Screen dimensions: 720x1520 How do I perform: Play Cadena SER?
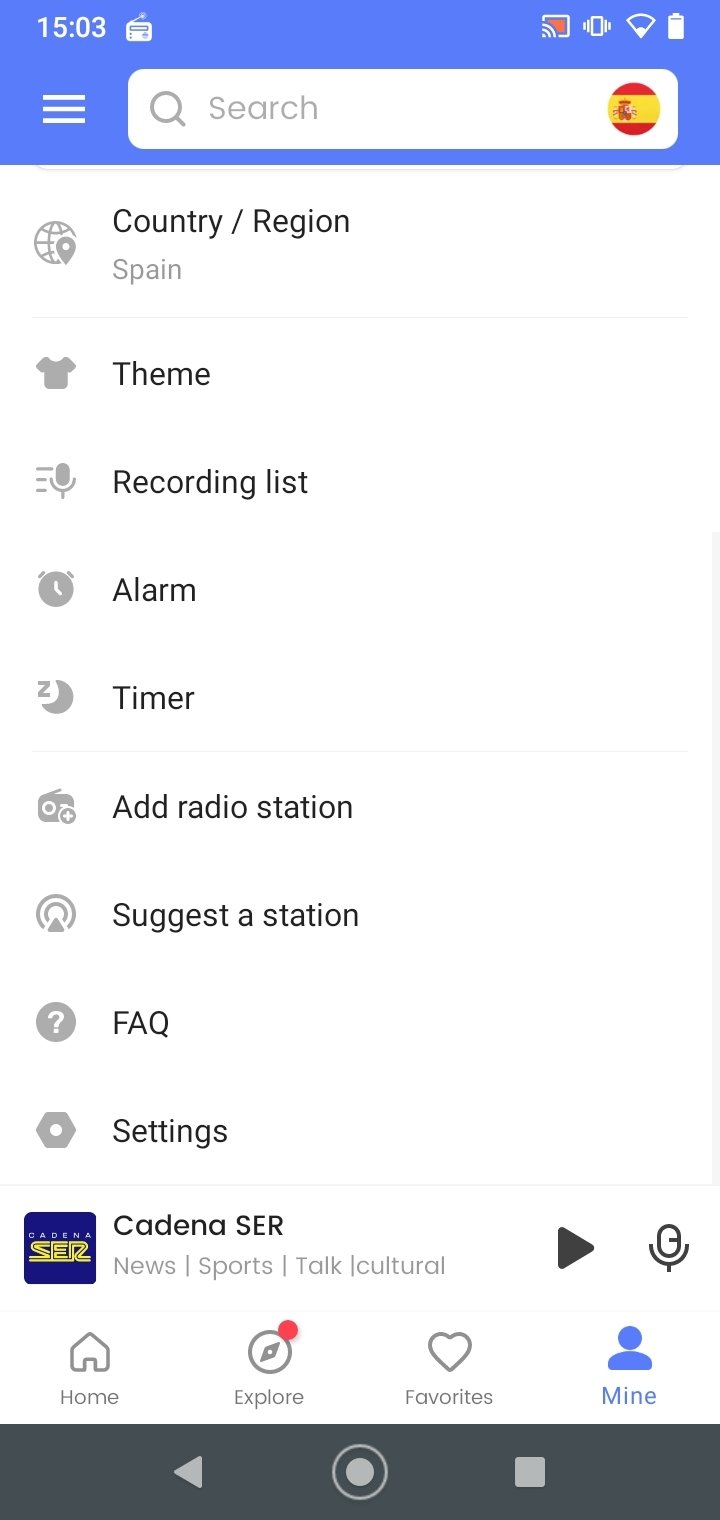tap(575, 1248)
